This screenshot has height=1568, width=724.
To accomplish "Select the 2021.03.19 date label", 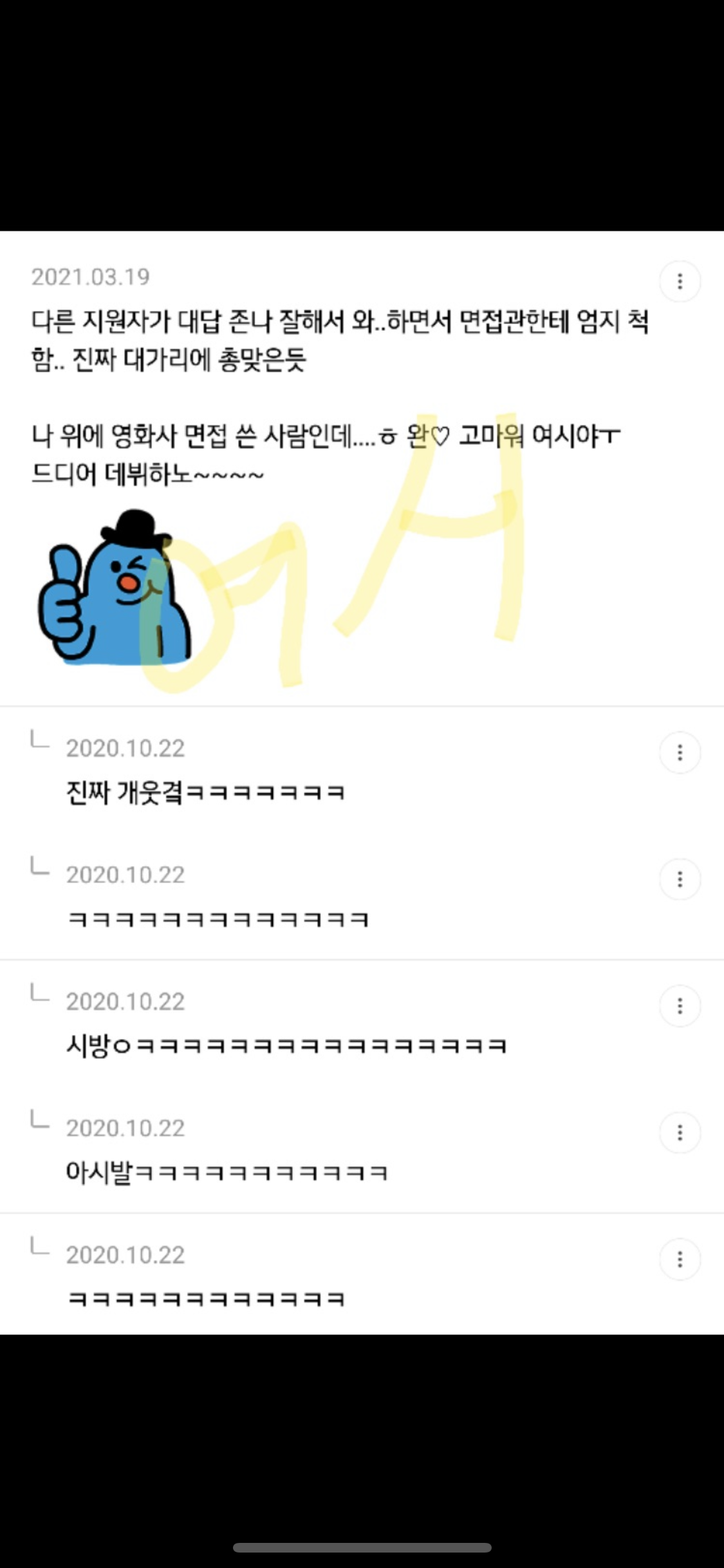I will click(x=90, y=277).
